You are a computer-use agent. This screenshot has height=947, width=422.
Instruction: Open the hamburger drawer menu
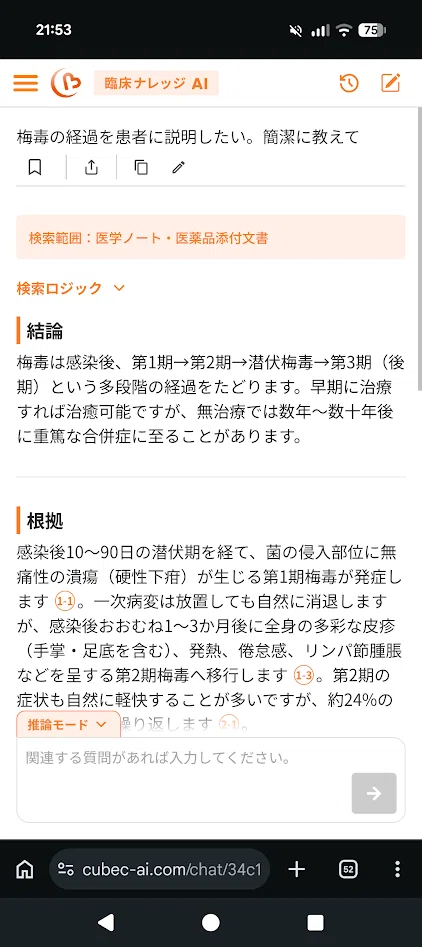point(25,83)
